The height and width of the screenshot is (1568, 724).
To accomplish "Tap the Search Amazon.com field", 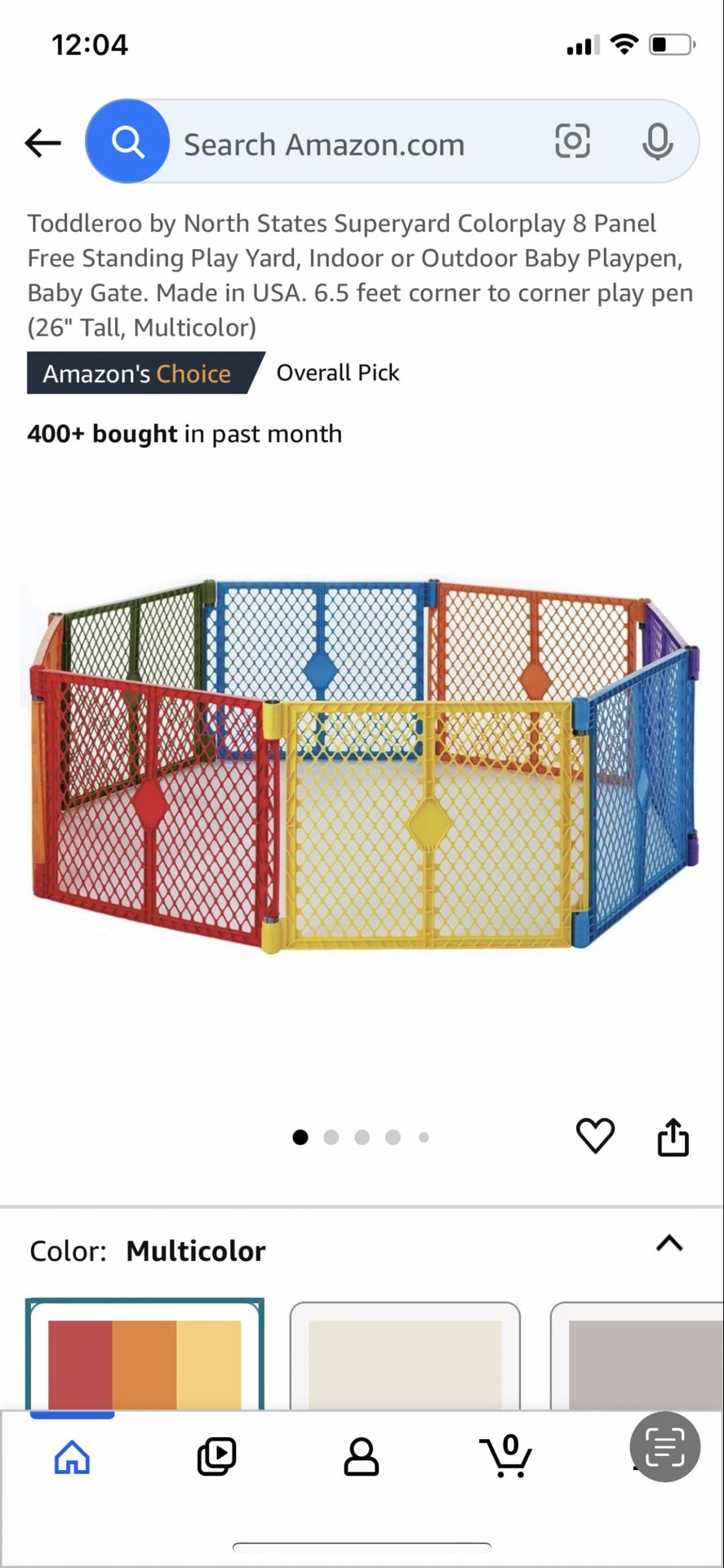I will (351, 145).
